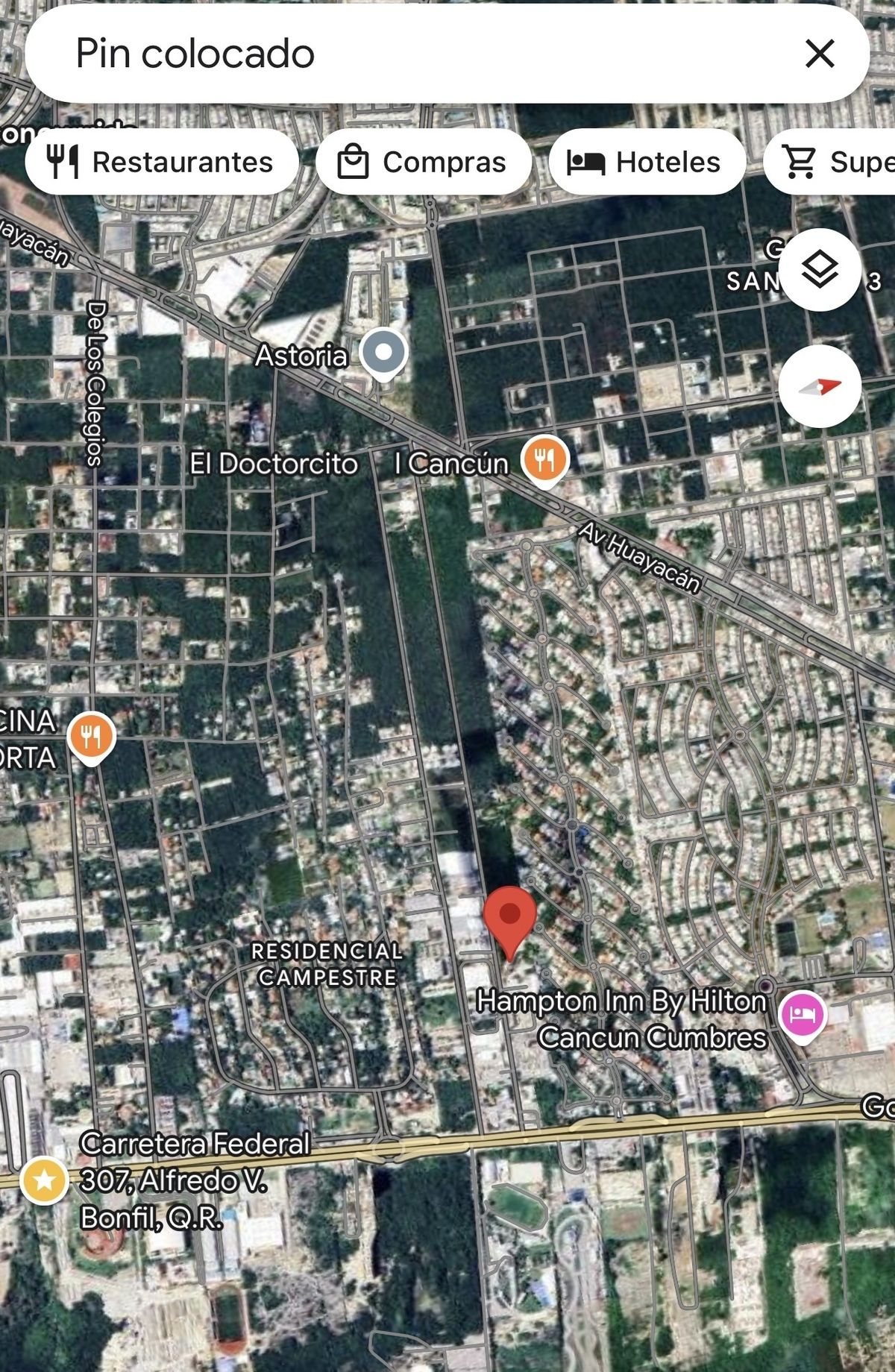Select the Compras chip

pyautogui.click(x=424, y=162)
